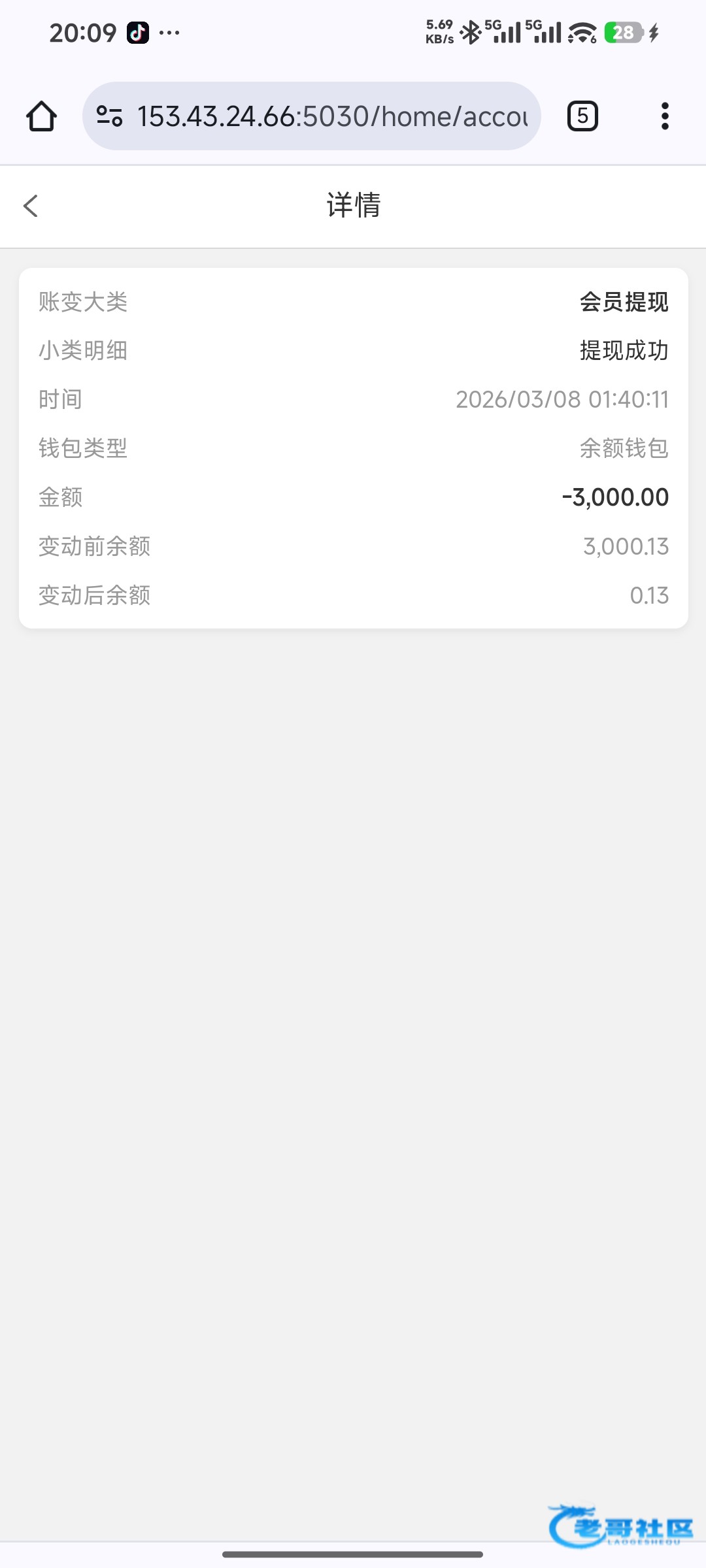
Task: Open the browser overflow menu
Action: point(665,116)
